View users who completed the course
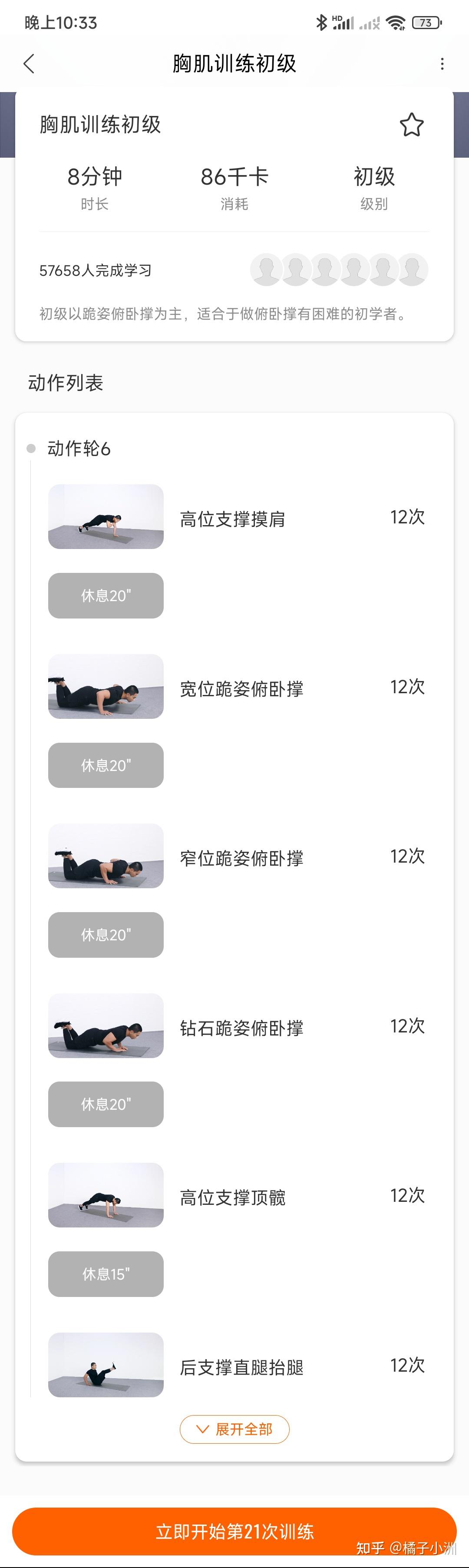 339,270
